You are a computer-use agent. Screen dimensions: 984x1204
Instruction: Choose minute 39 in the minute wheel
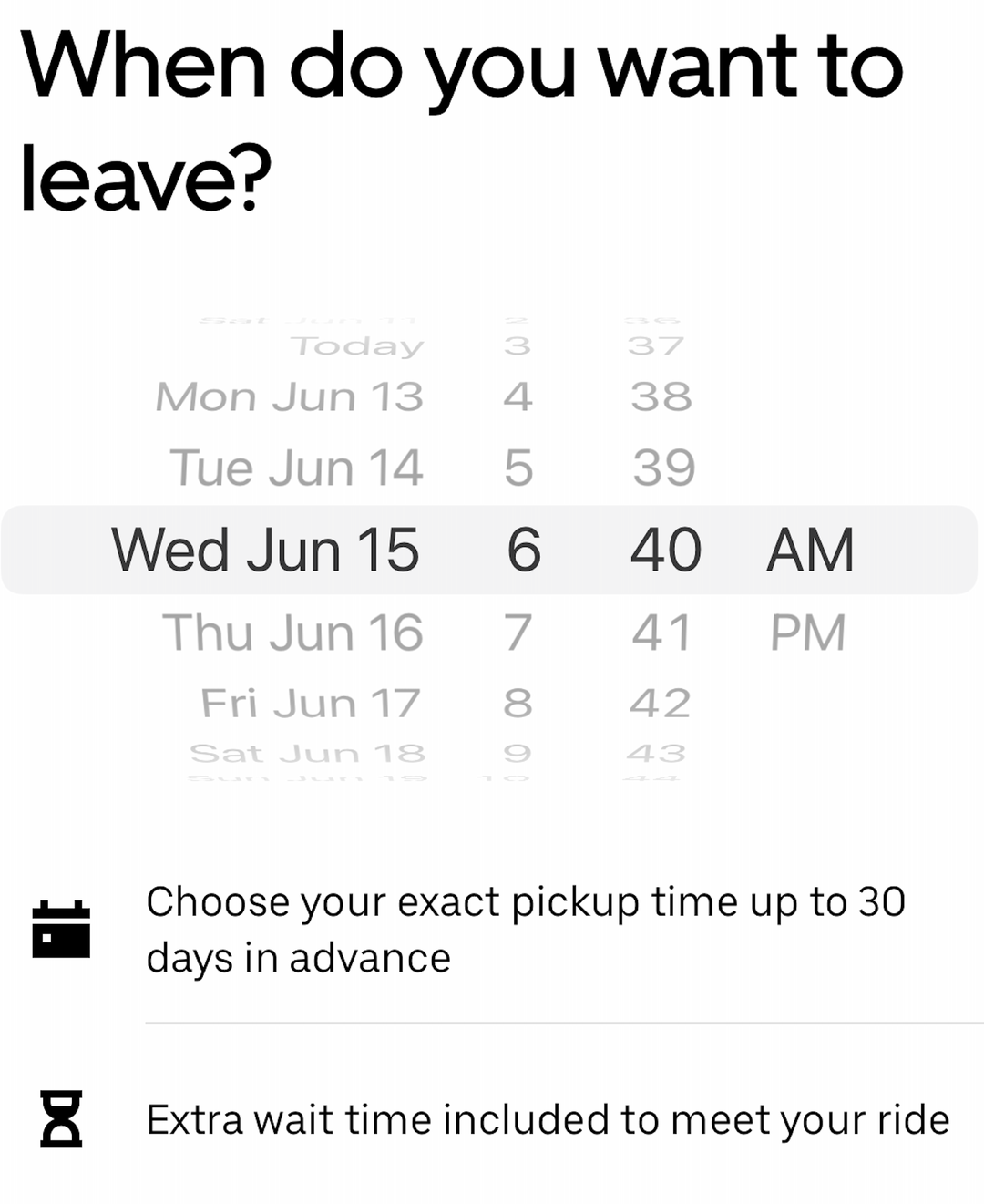[x=663, y=468]
